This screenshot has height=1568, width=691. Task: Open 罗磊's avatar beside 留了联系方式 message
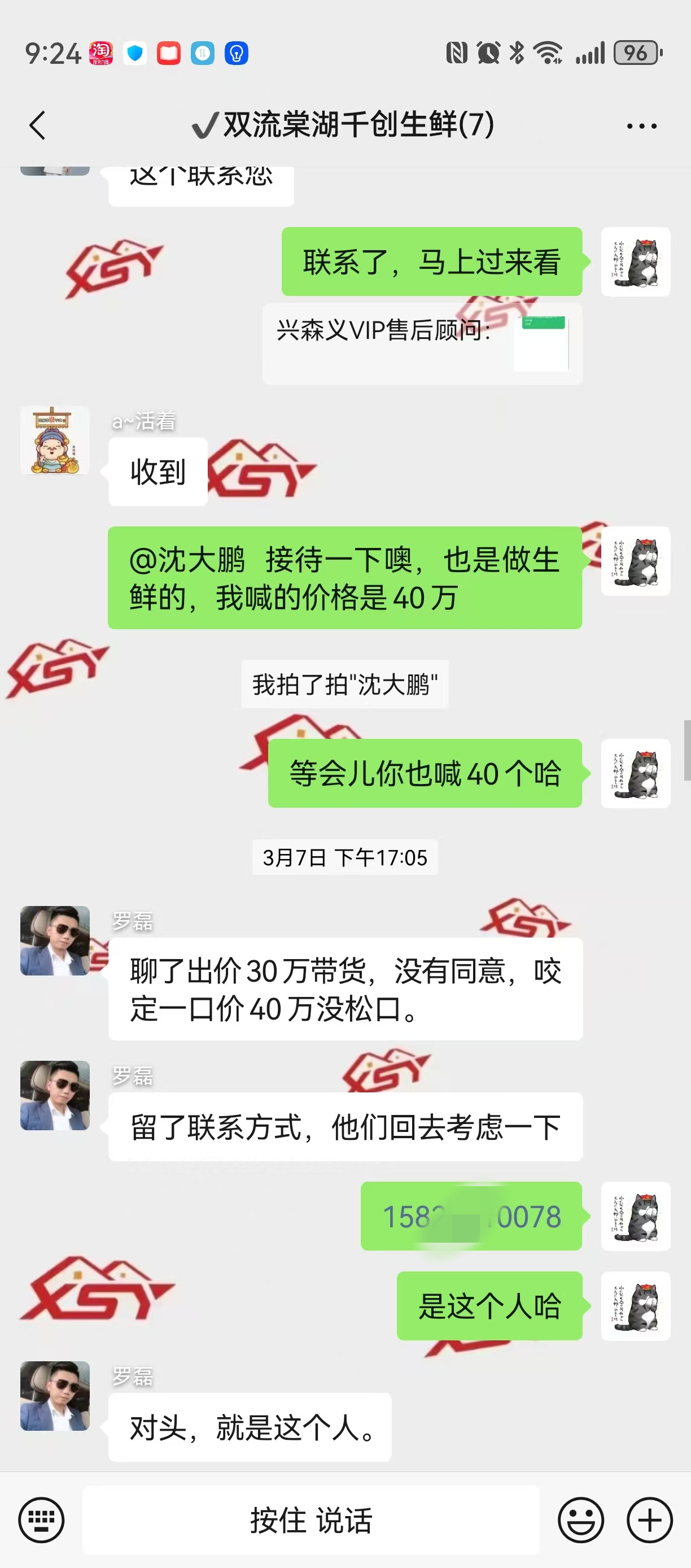click(x=55, y=1095)
